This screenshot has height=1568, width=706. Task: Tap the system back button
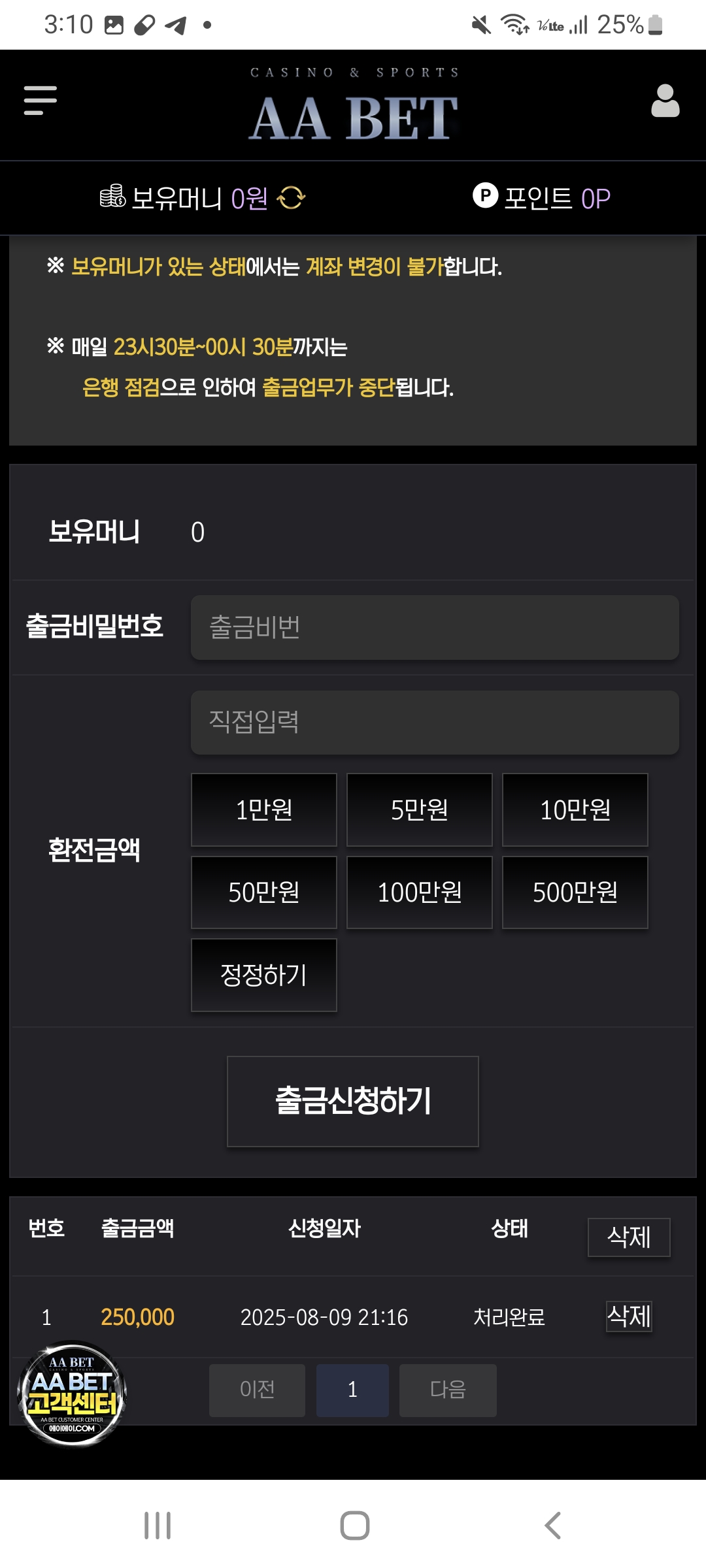pyautogui.click(x=552, y=1526)
